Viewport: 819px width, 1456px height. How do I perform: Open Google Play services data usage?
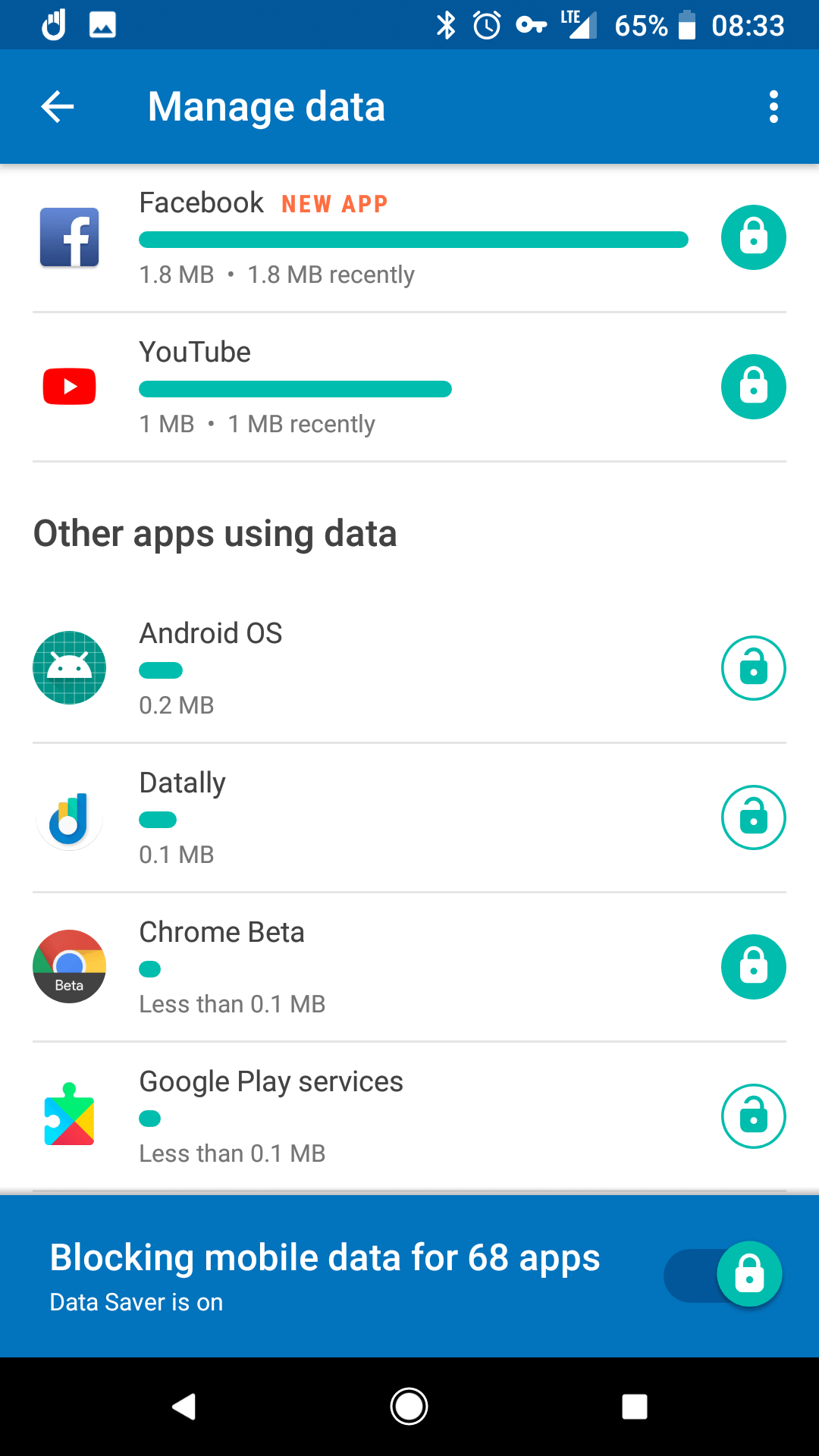364,1116
